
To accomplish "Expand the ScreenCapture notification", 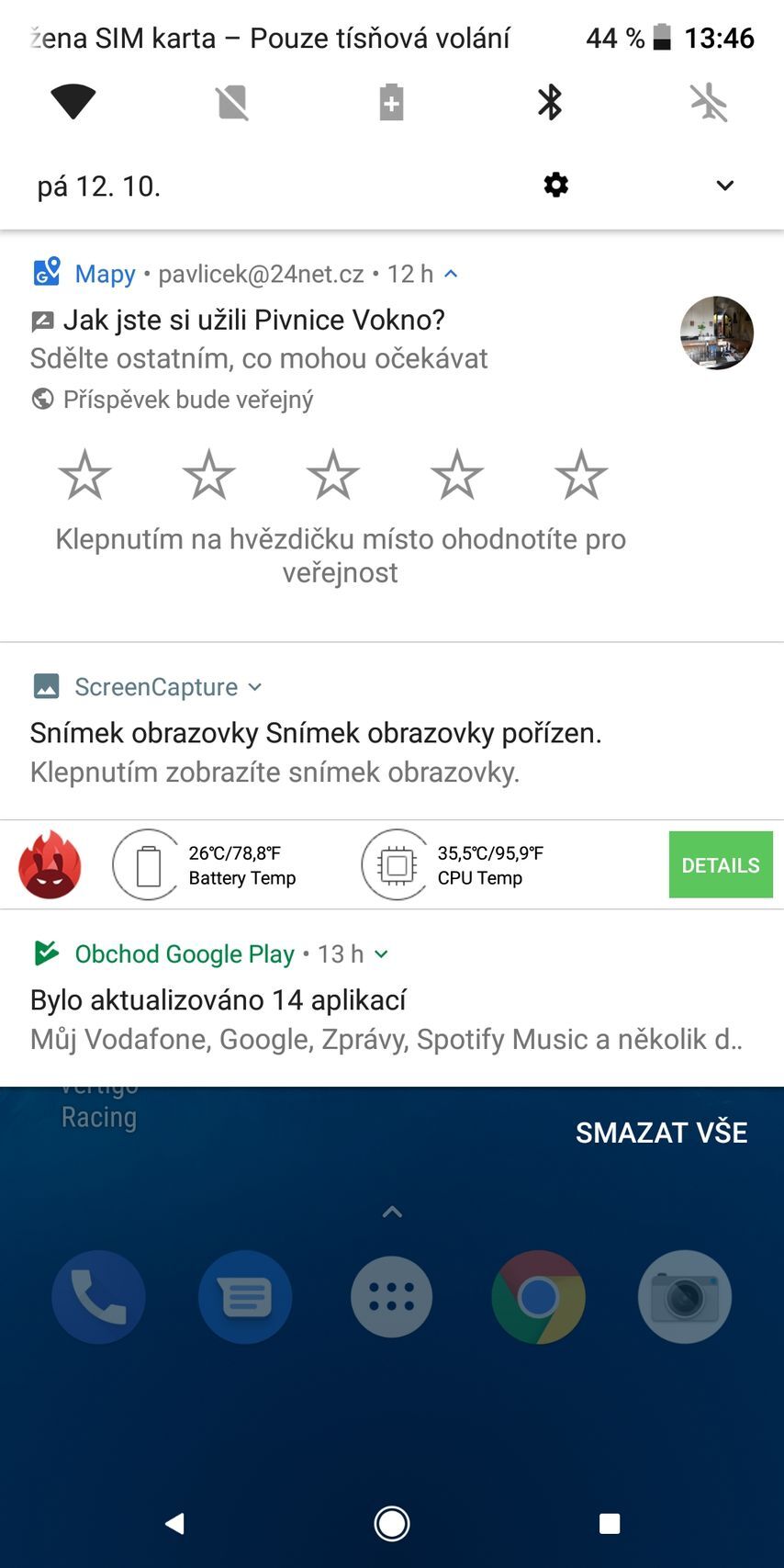I will click(x=254, y=686).
